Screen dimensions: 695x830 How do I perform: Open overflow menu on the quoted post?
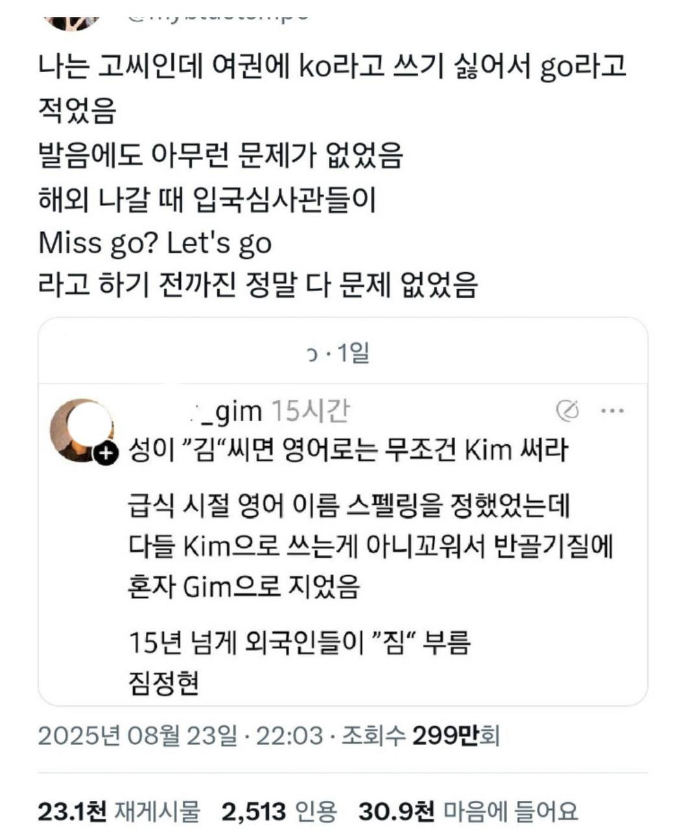(x=611, y=412)
